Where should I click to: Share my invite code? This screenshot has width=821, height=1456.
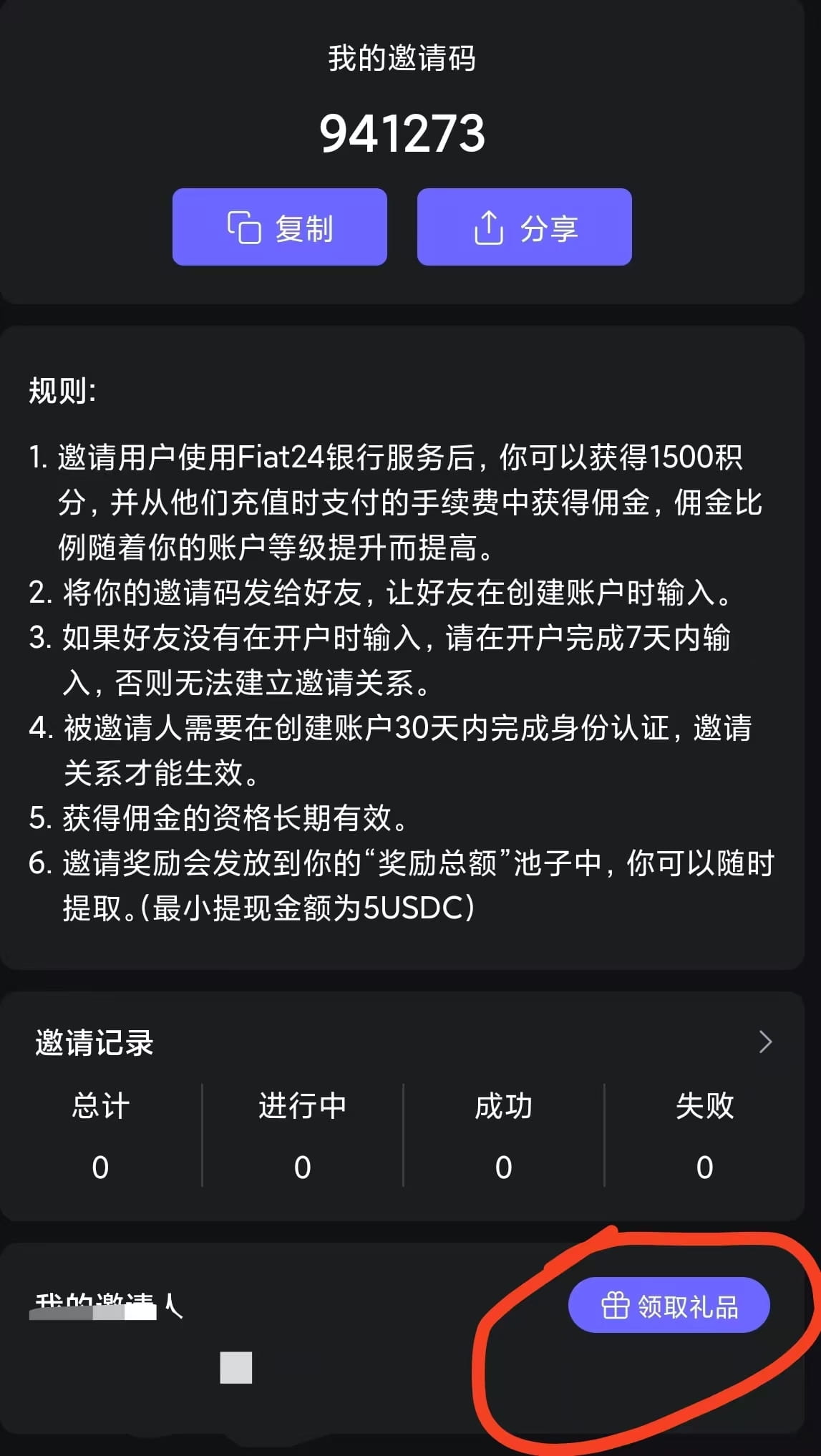tap(524, 227)
